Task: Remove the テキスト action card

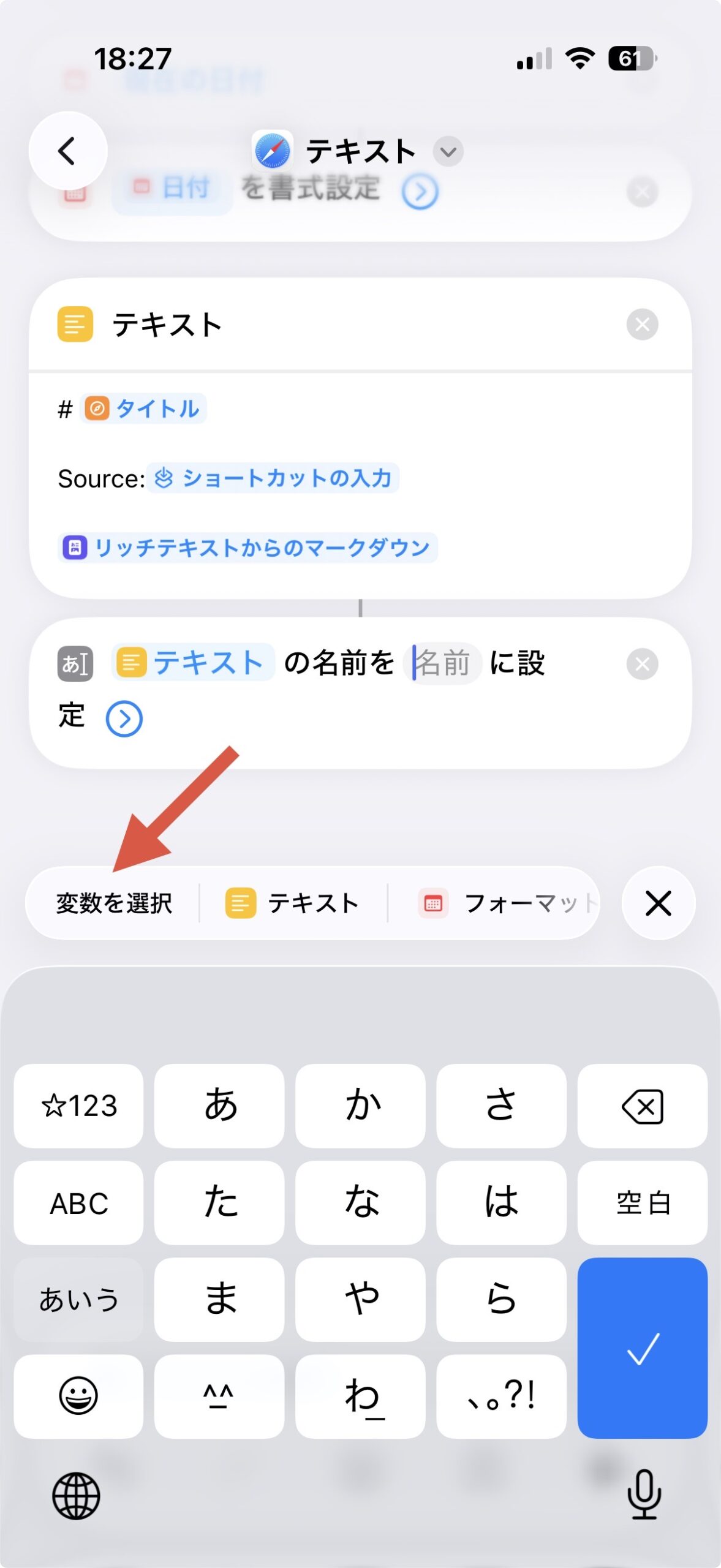Action: coord(642,324)
